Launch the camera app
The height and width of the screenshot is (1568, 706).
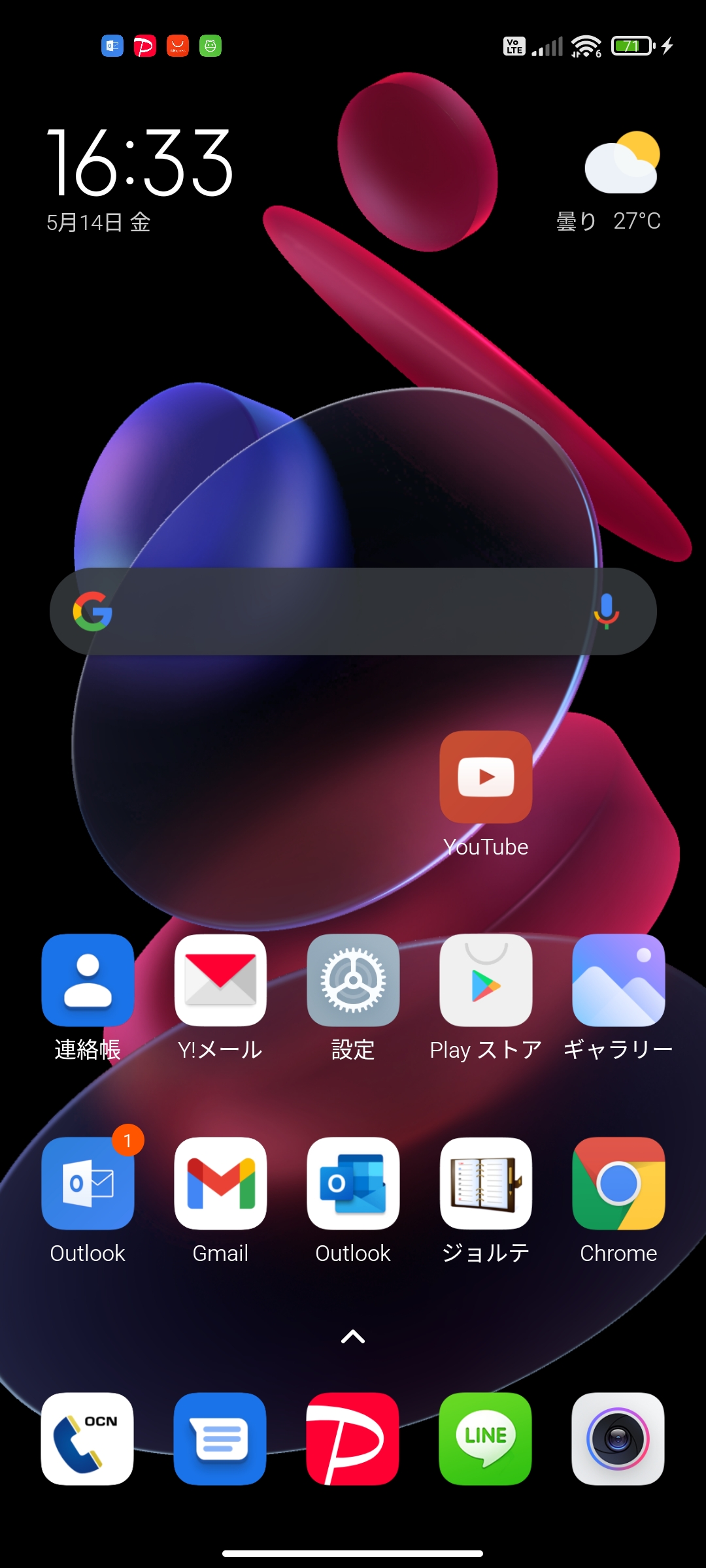(x=618, y=1439)
